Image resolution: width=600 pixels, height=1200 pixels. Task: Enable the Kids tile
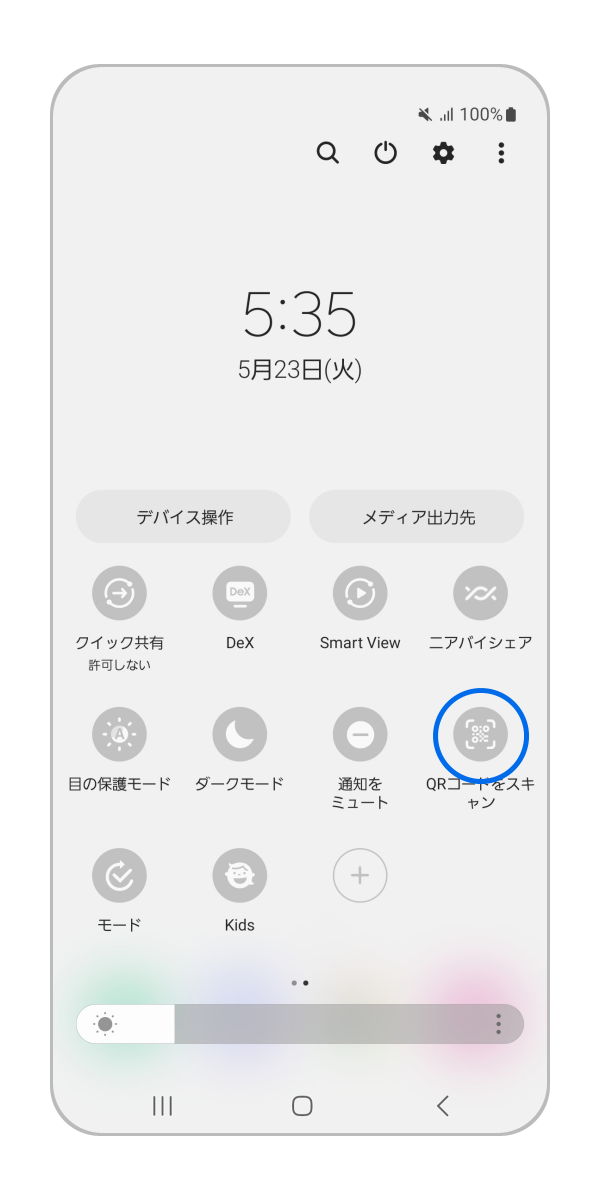(x=240, y=876)
